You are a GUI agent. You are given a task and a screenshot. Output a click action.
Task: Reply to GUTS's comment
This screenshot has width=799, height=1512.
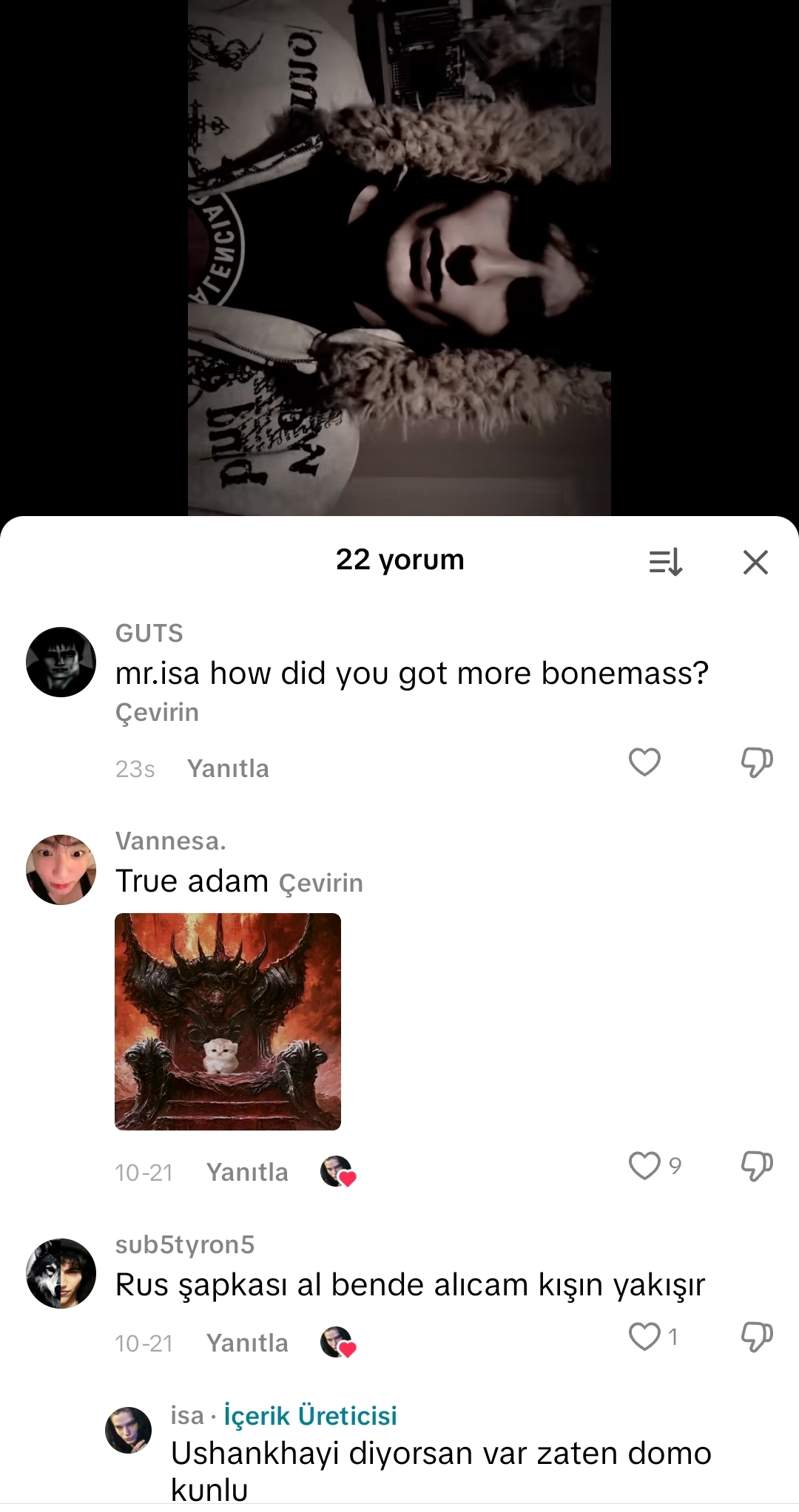point(228,769)
